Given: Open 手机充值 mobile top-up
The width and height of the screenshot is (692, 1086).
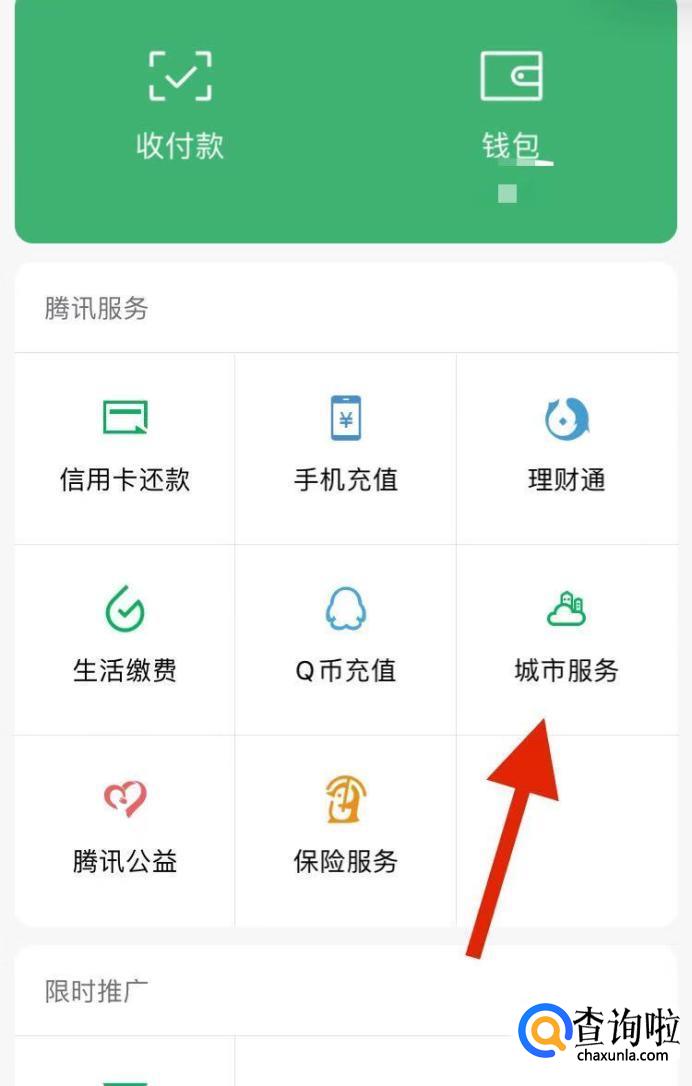Looking at the screenshot, I should [346, 449].
